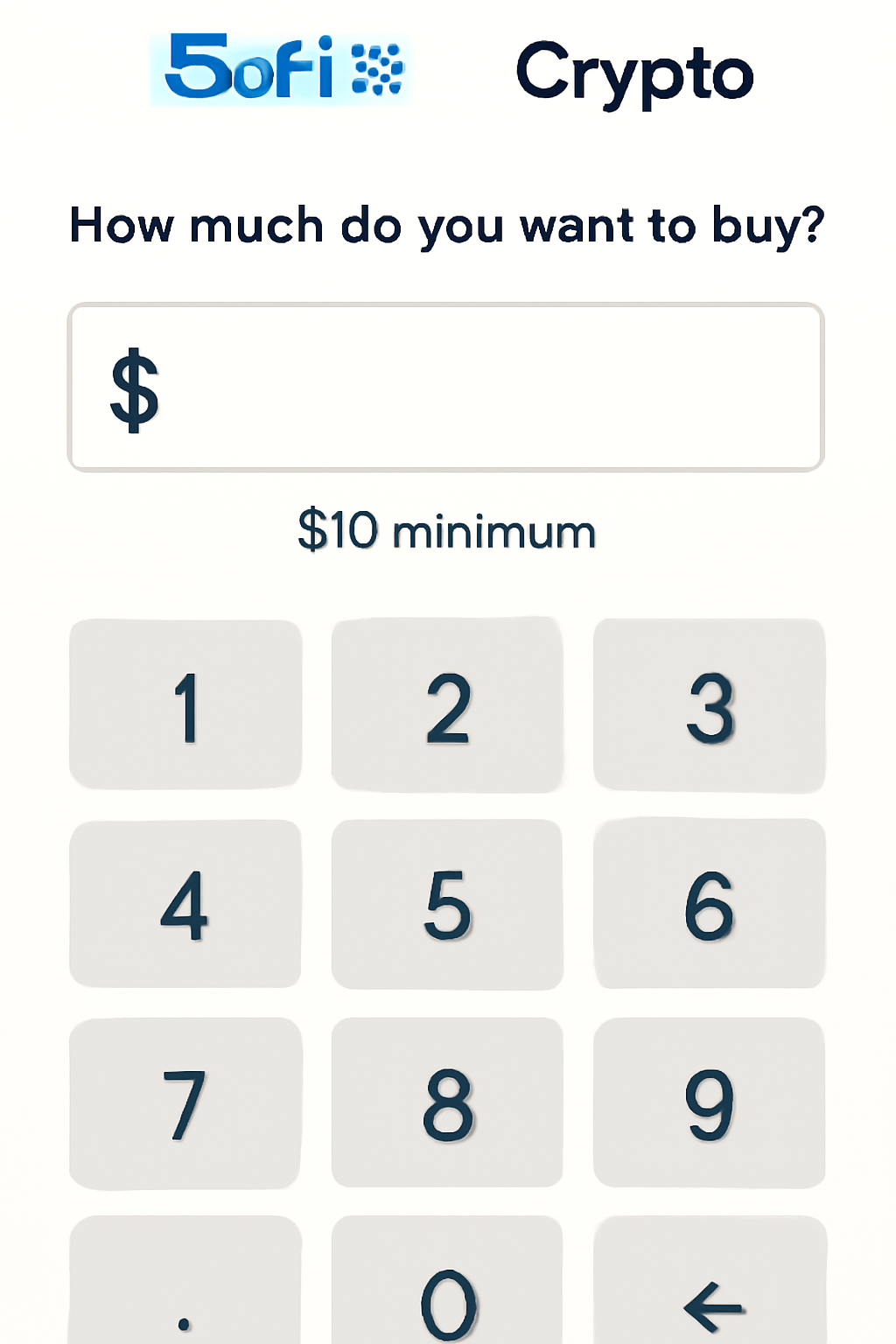Tap the backspace arrow key

[710, 1304]
